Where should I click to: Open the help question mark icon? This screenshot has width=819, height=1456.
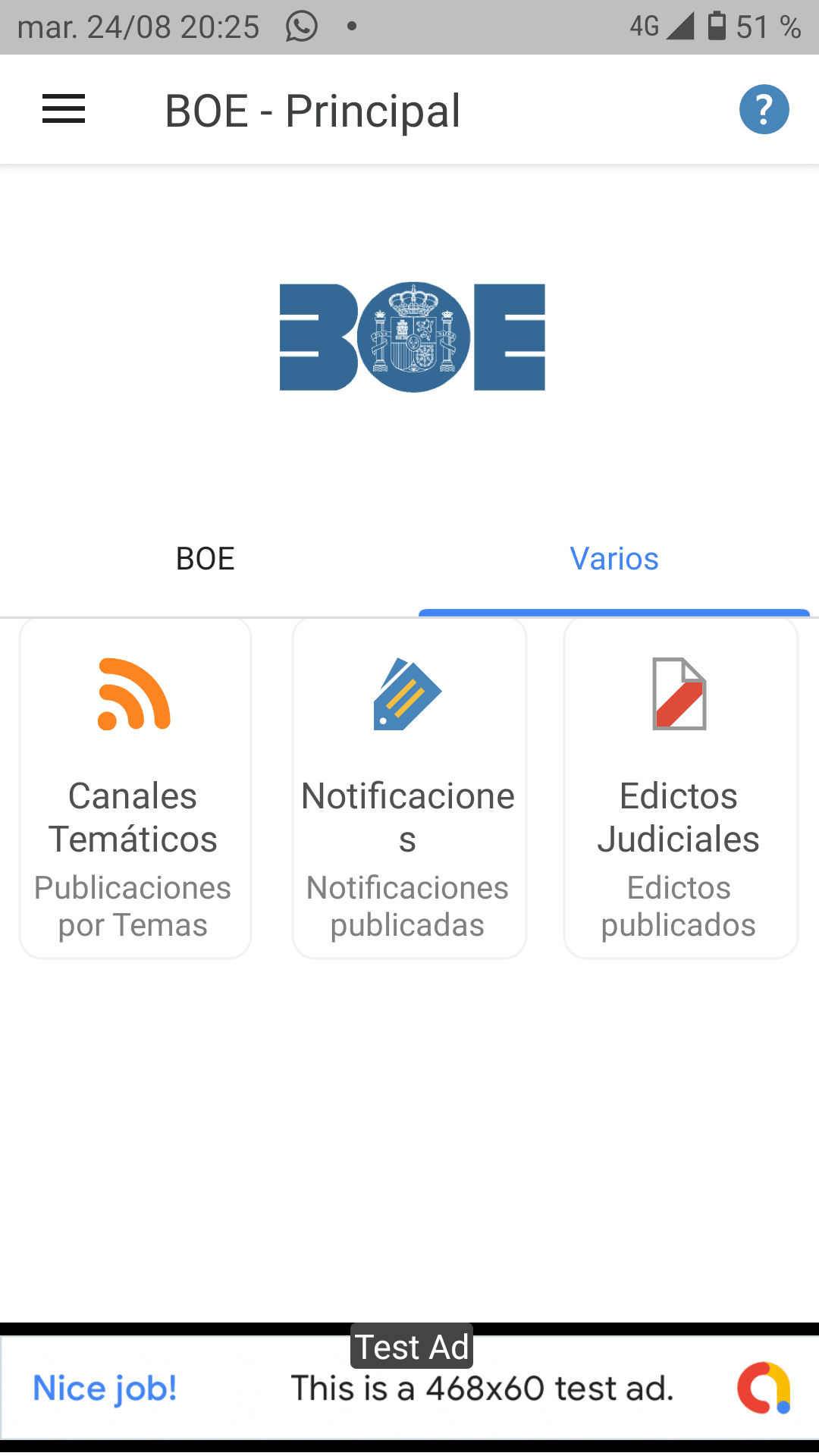pos(764,109)
